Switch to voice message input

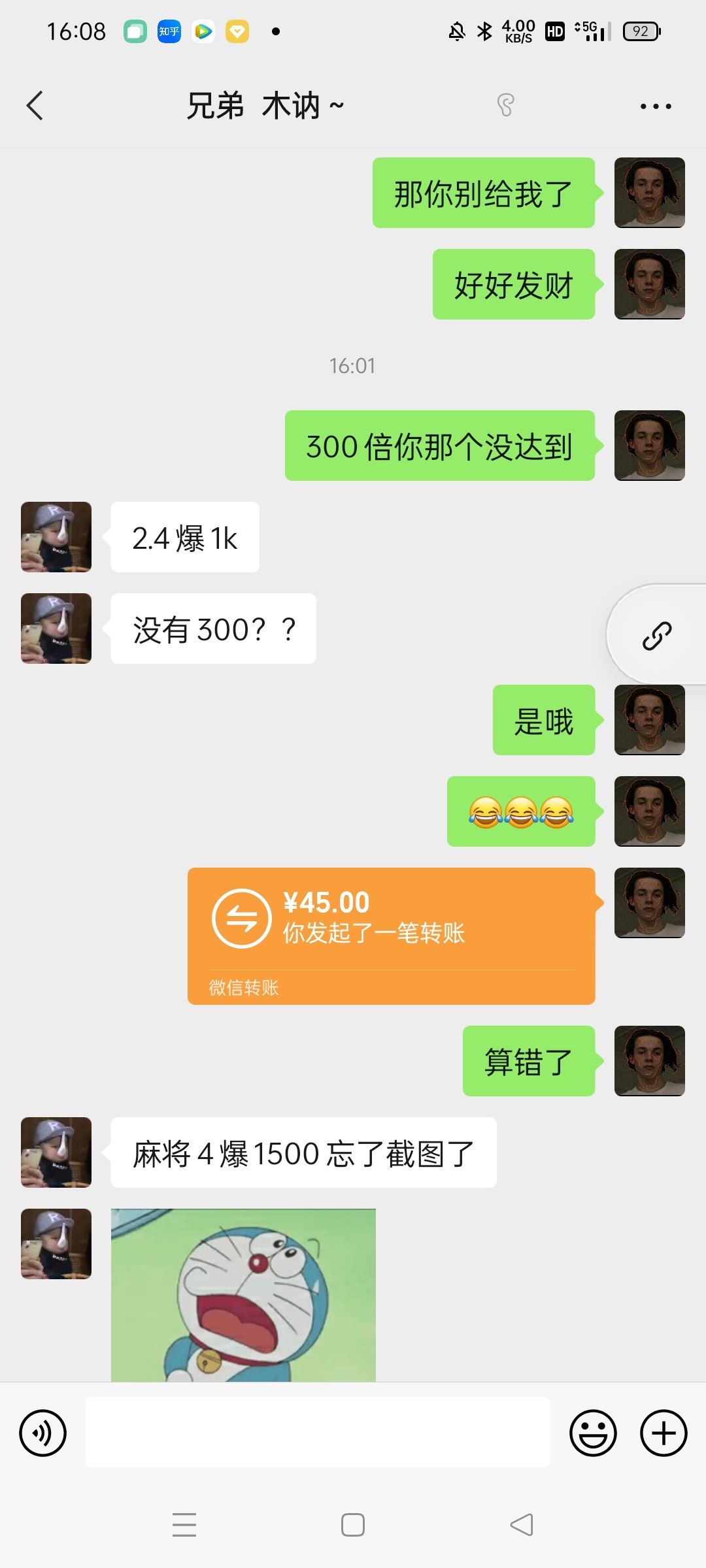click(43, 1433)
